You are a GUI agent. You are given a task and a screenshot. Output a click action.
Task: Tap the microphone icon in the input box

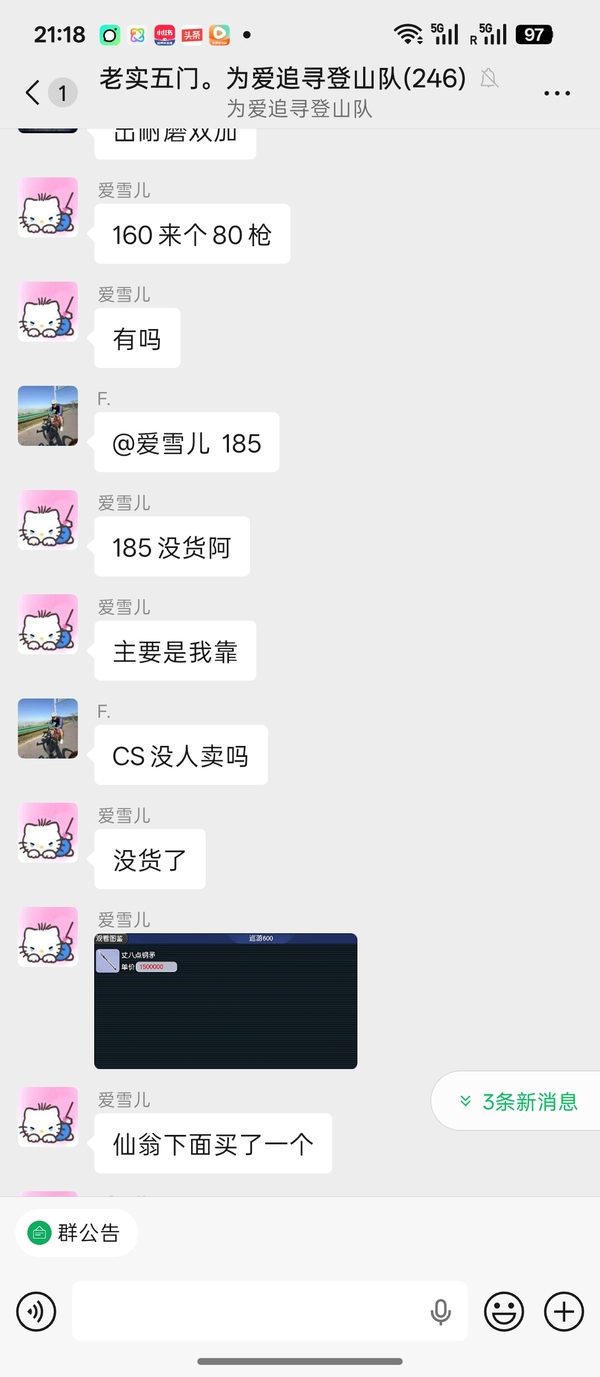(440, 1312)
